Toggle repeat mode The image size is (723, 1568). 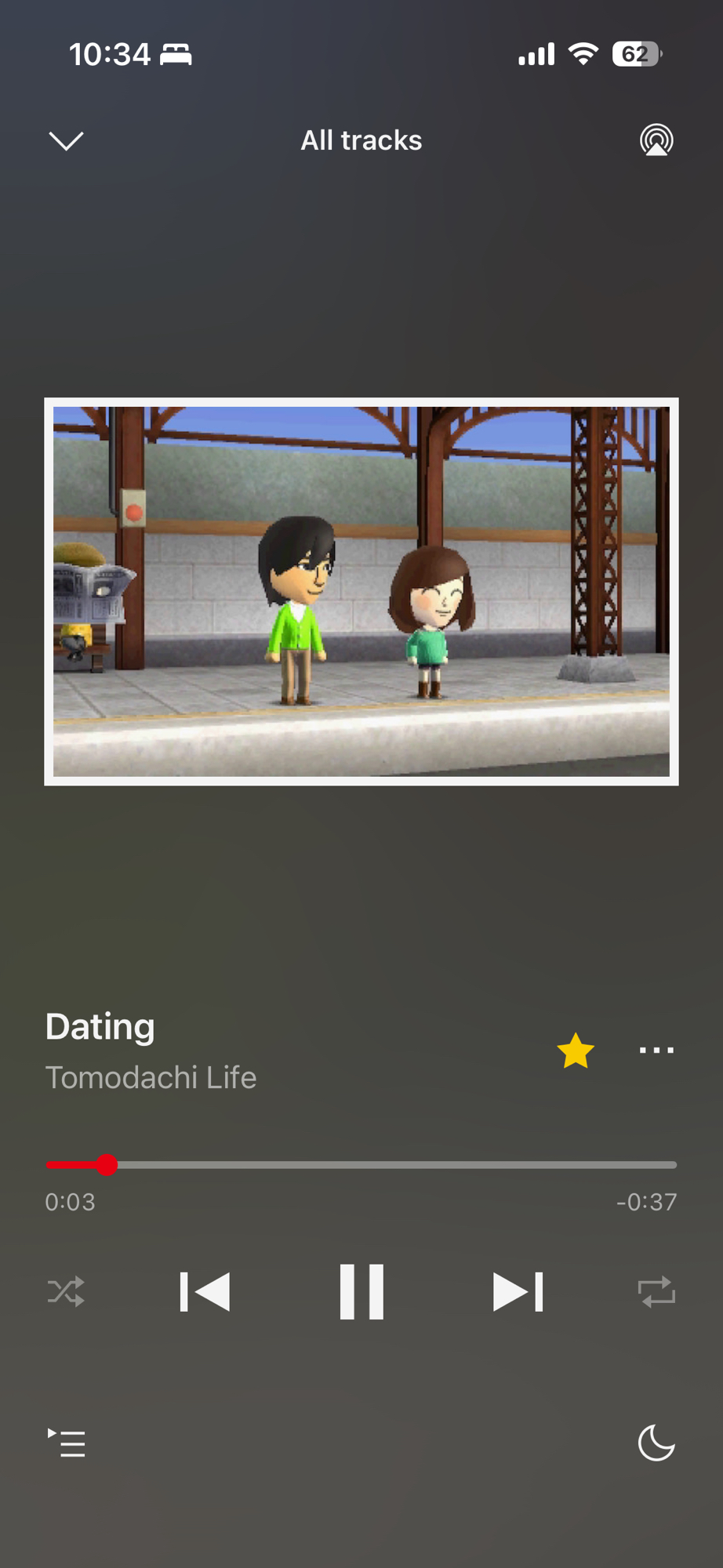pos(656,1291)
